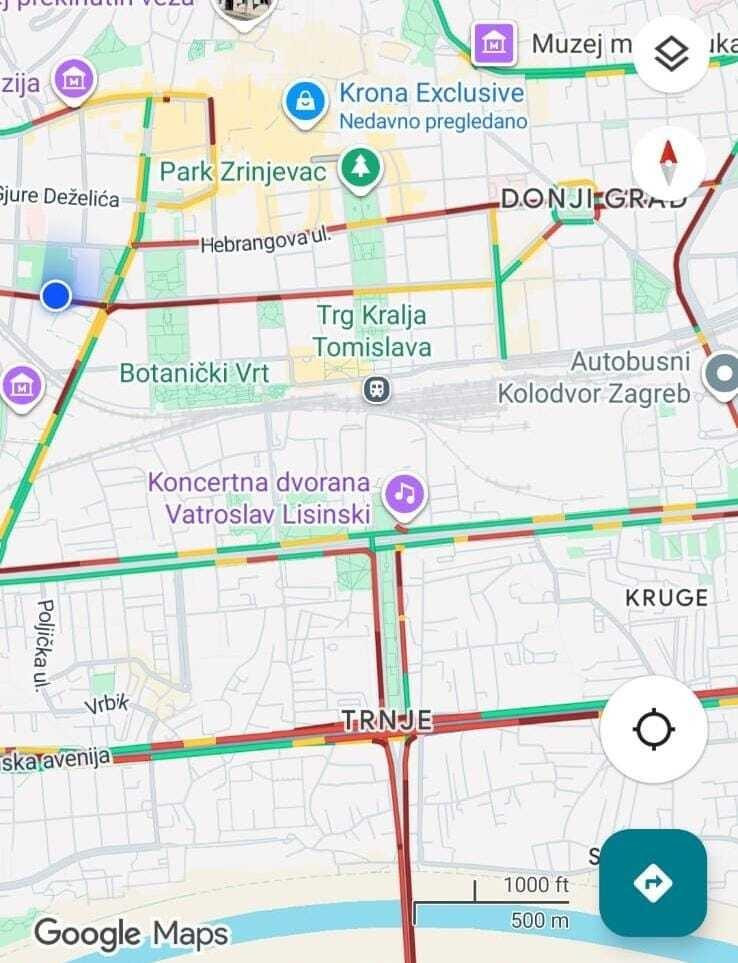Select Koncertna dvorana Vatroslav Lisinski pin
Viewport: 738px width, 963px height.
click(x=405, y=492)
